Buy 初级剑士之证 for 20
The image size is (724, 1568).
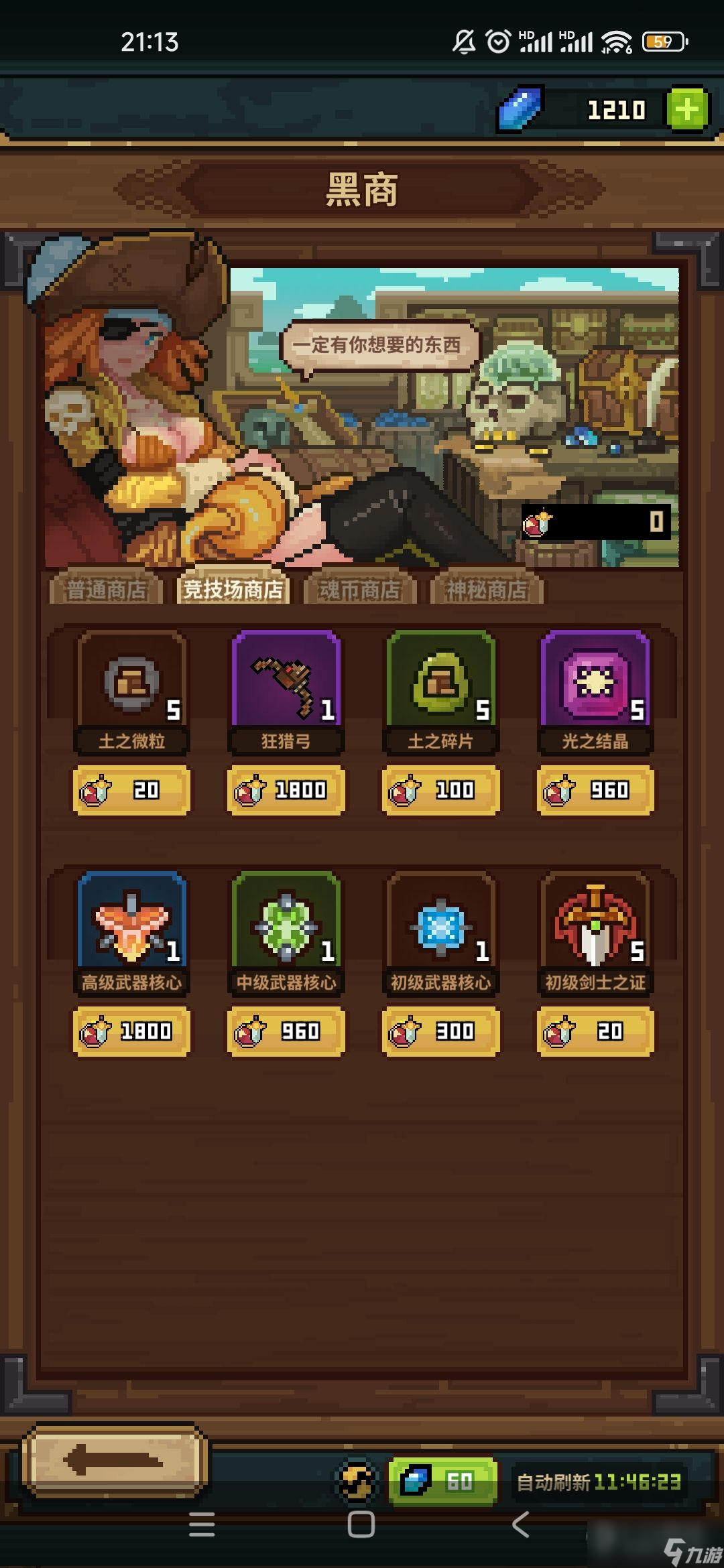point(595,1032)
